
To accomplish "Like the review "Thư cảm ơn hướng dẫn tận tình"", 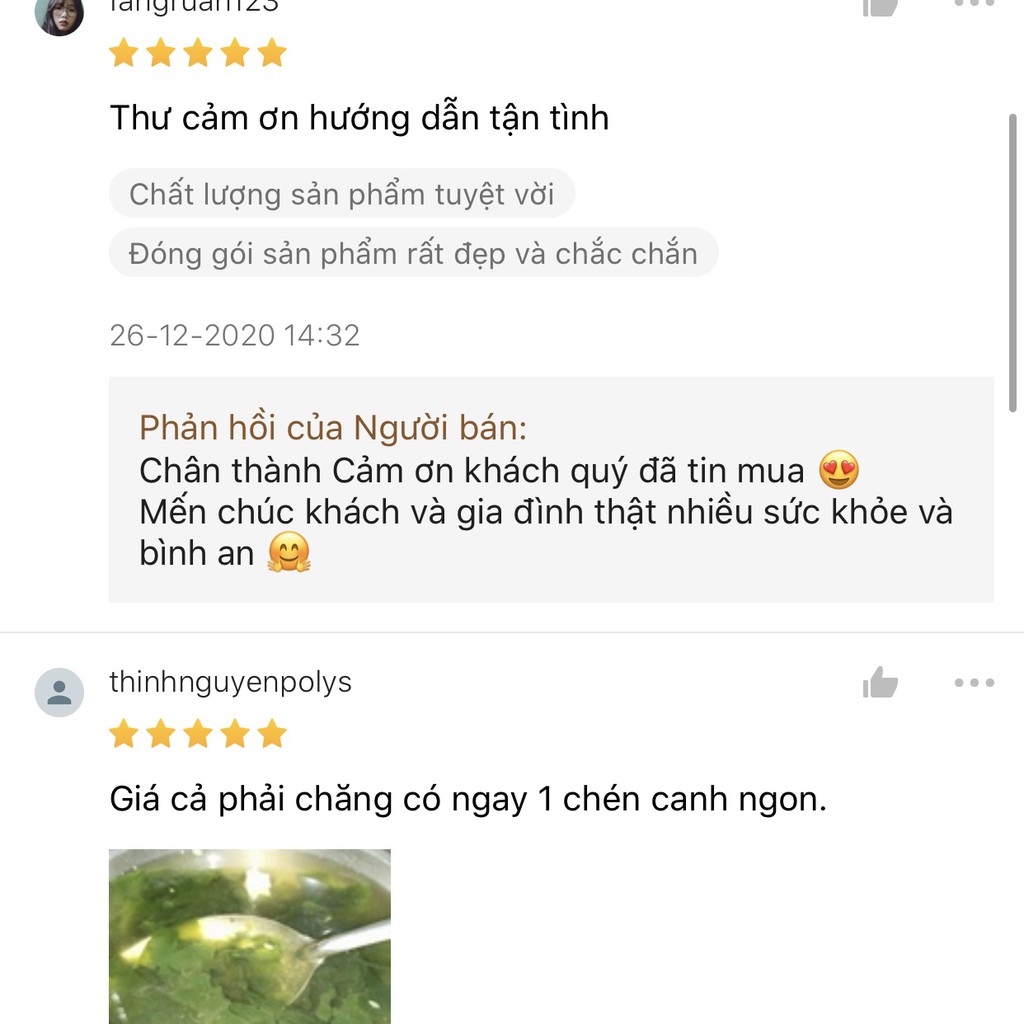I will click(880, 6).
